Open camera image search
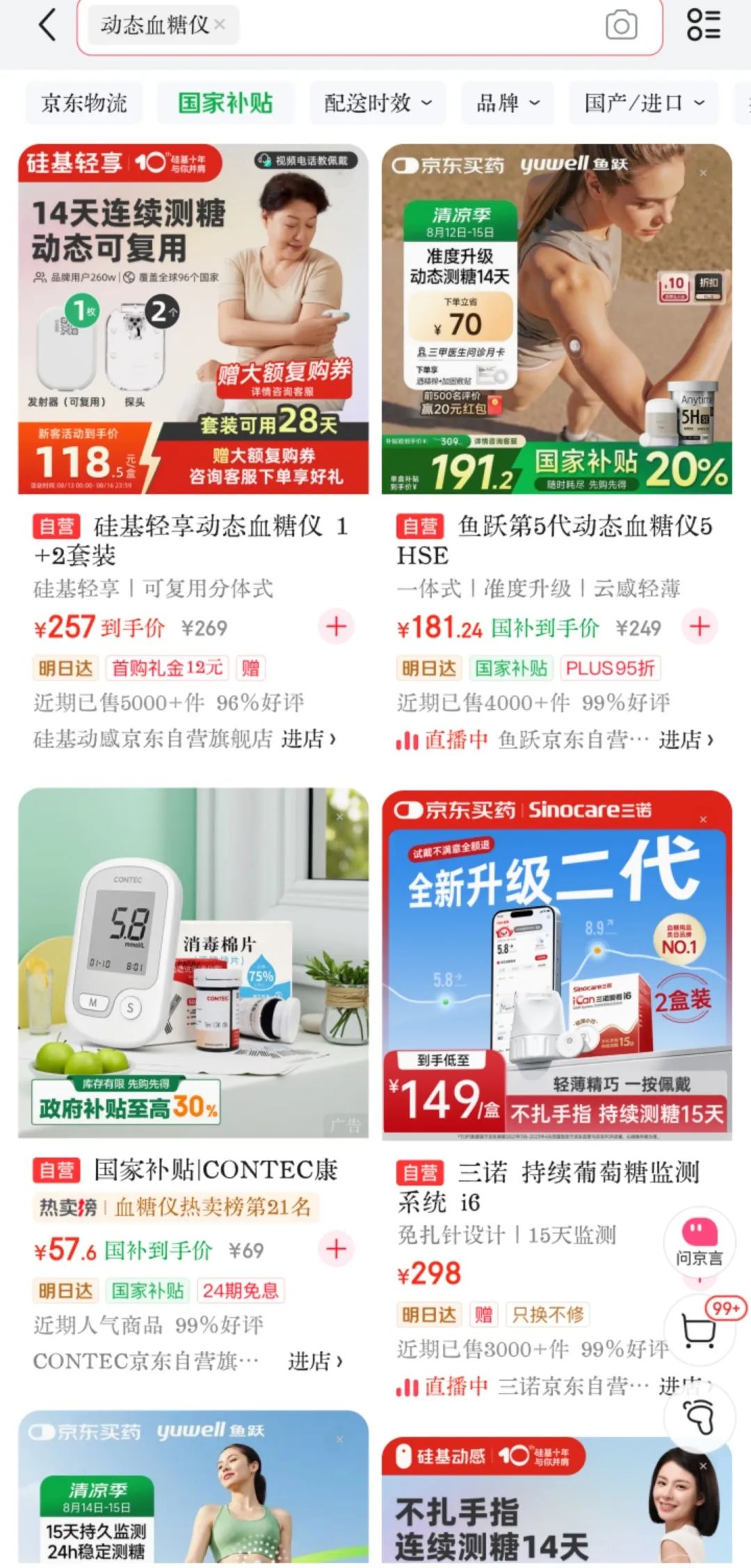The width and height of the screenshot is (751, 1568). (621, 26)
